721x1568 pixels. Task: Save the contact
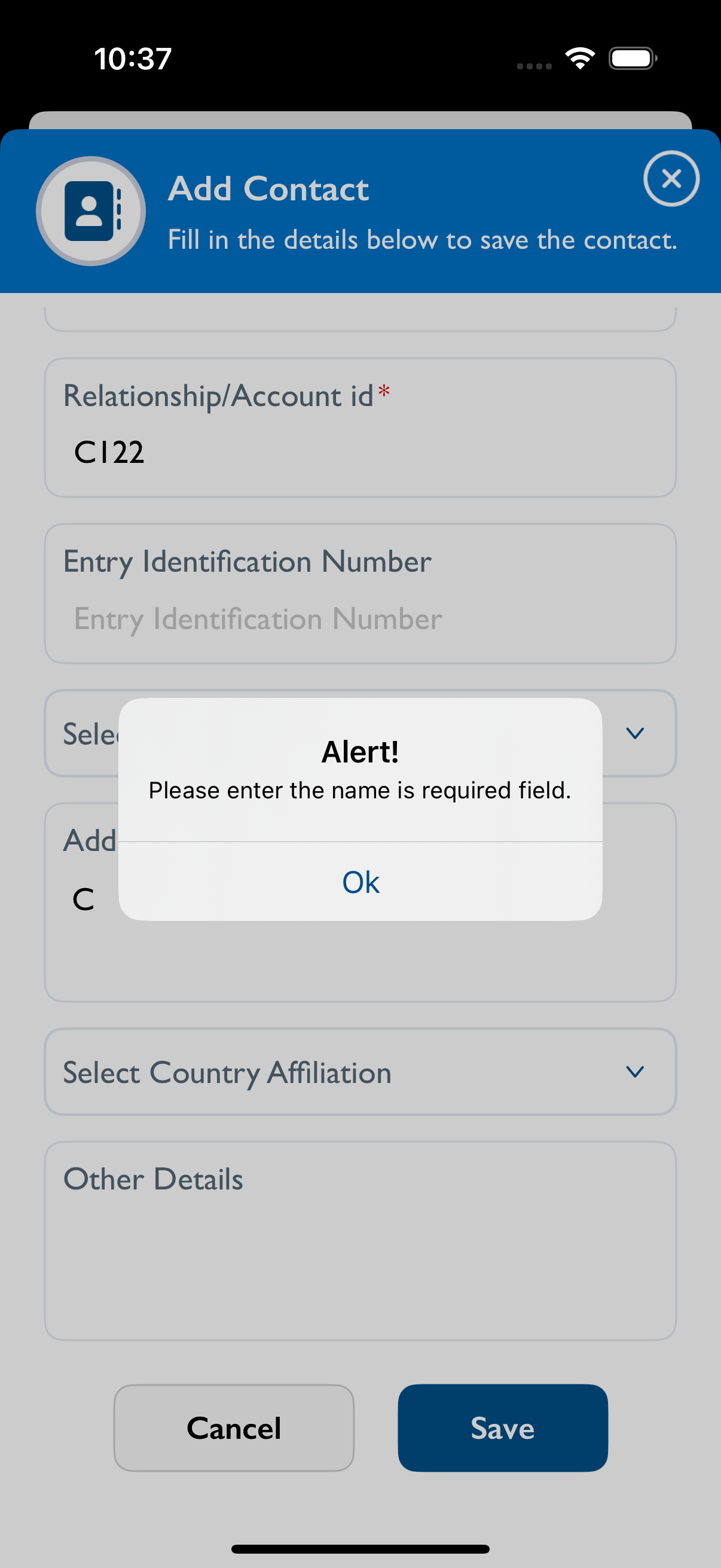coord(503,1427)
